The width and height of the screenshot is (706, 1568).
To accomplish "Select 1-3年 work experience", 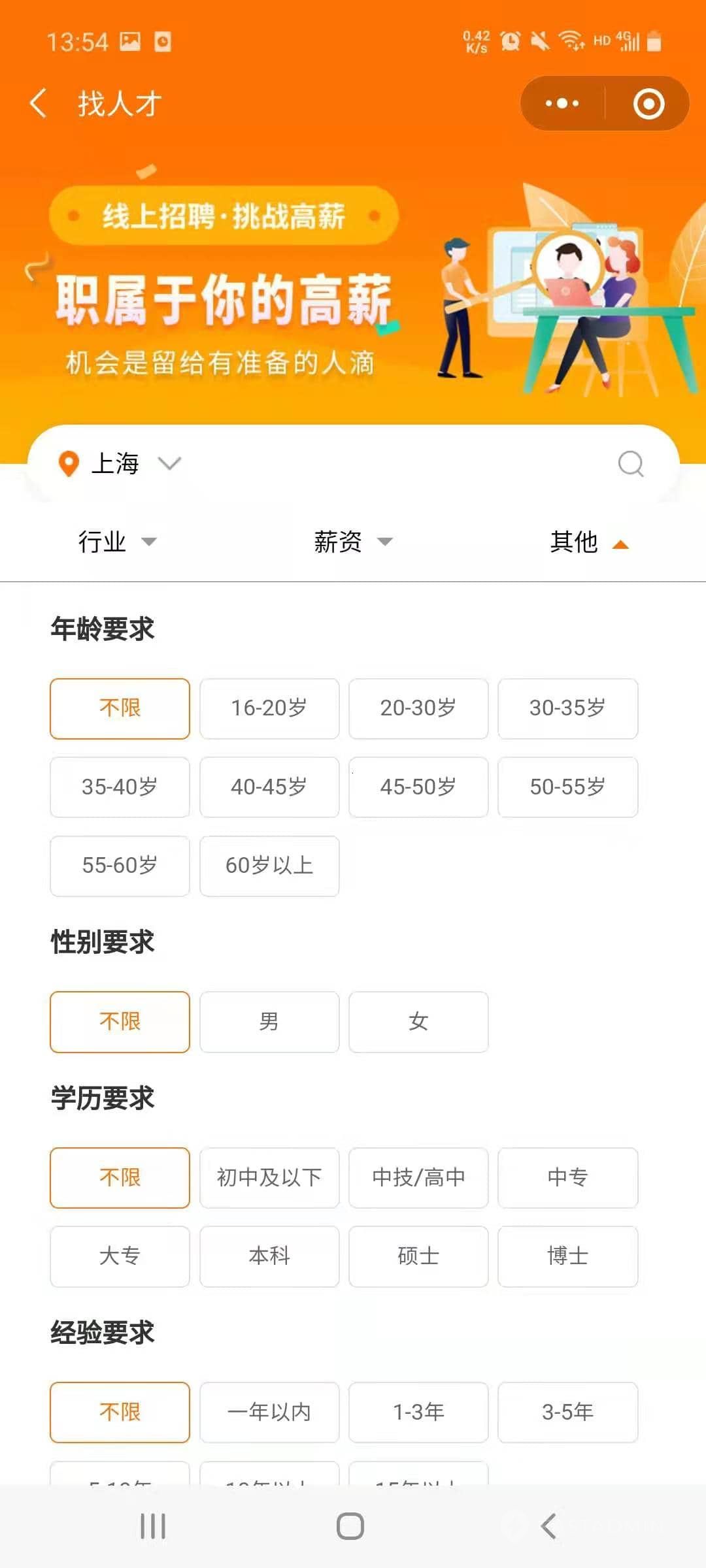I will click(x=418, y=1413).
